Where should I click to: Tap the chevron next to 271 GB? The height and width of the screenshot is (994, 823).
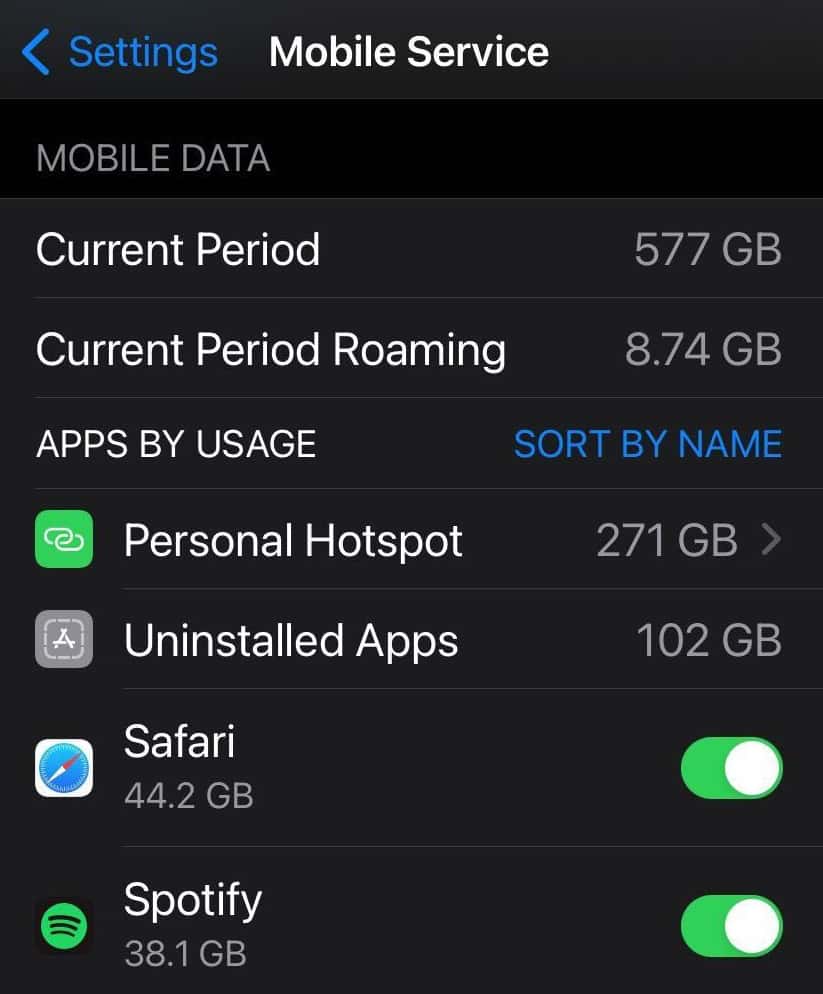[x=775, y=540]
